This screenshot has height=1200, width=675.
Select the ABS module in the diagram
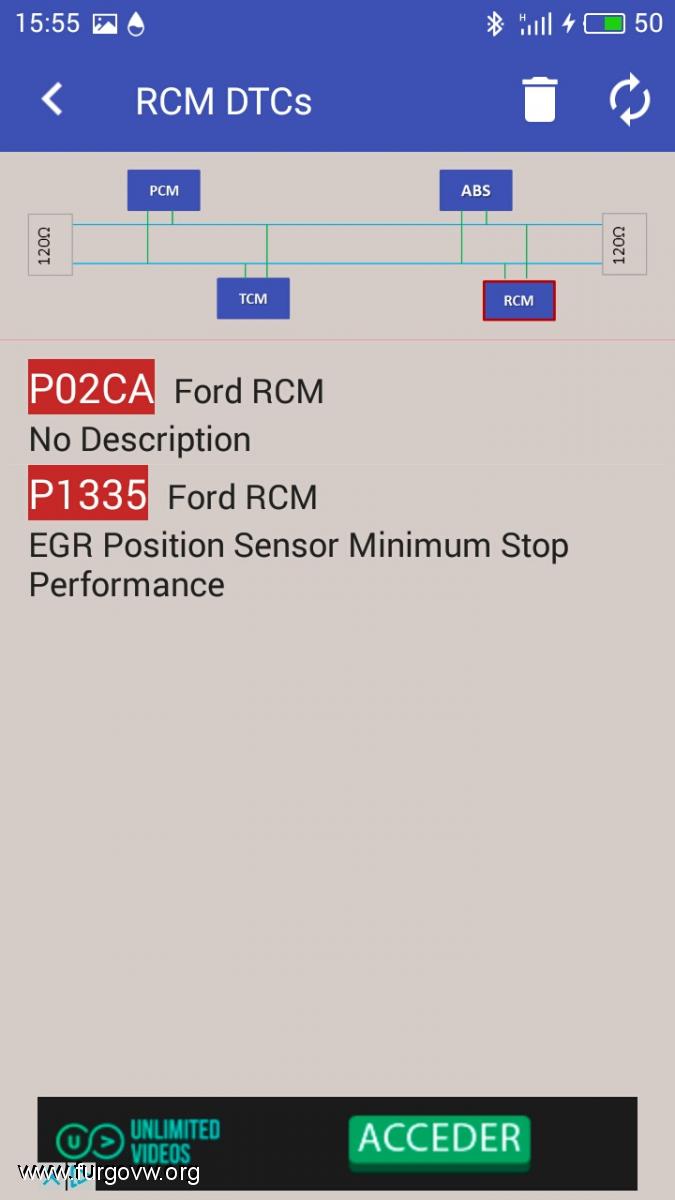coord(476,190)
